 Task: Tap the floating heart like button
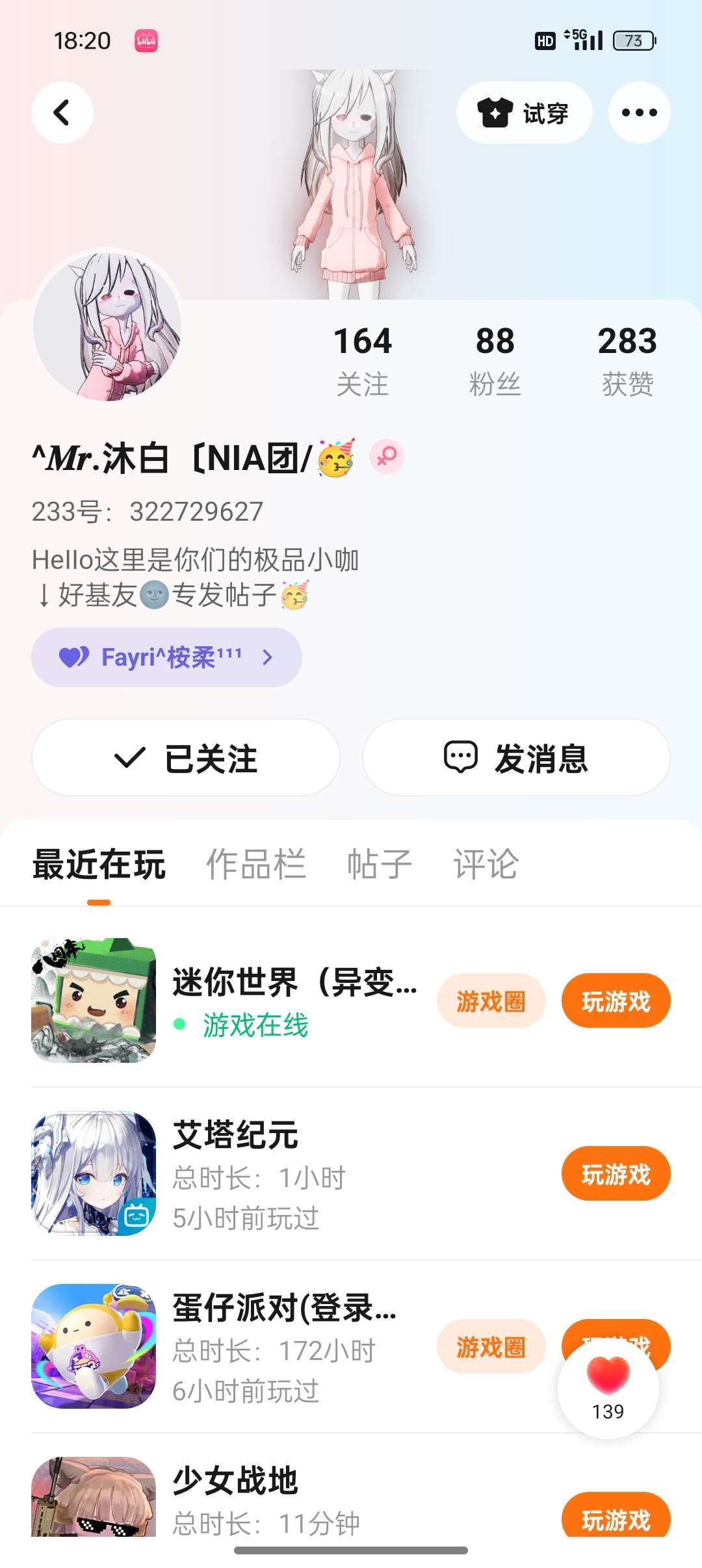[608, 1388]
